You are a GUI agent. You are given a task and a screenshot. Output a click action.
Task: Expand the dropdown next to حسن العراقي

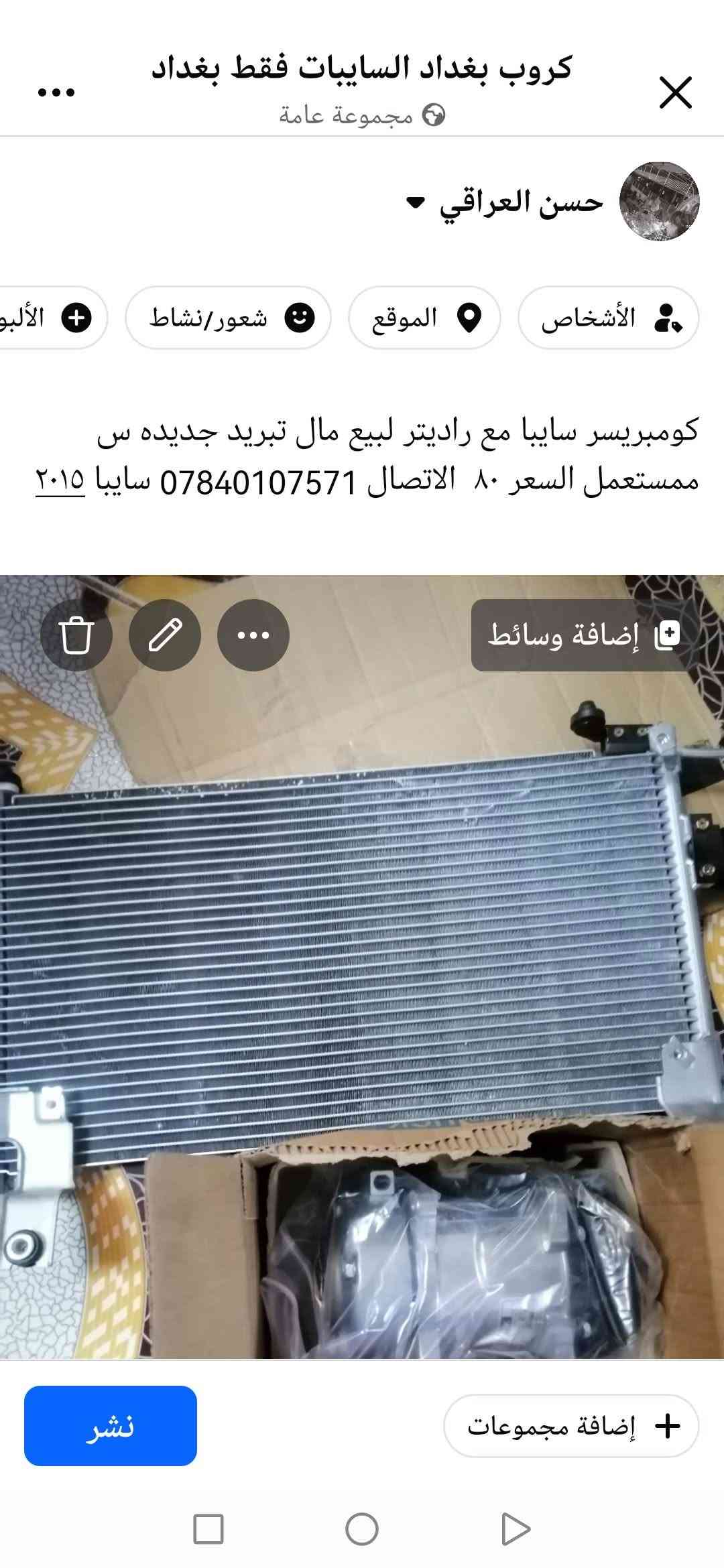[x=416, y=202]
